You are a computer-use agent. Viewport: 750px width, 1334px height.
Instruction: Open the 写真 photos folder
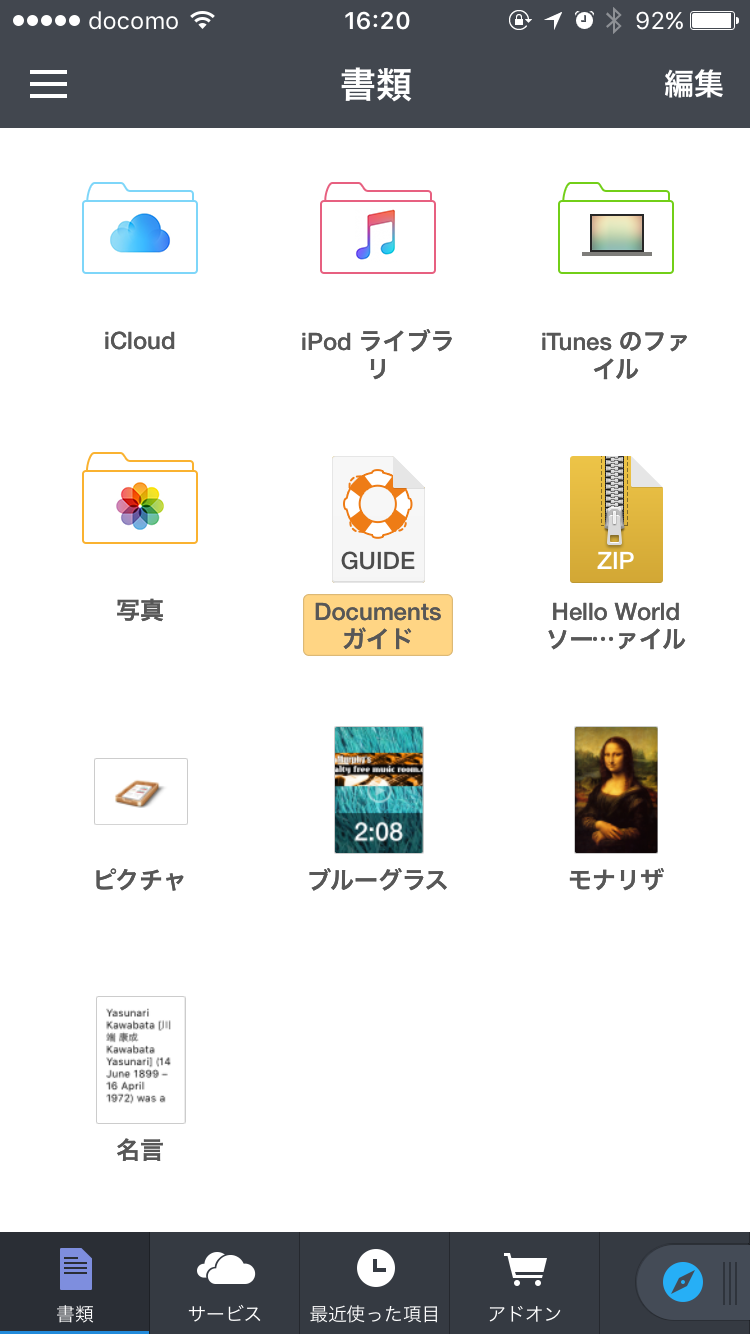click(140, 499)
